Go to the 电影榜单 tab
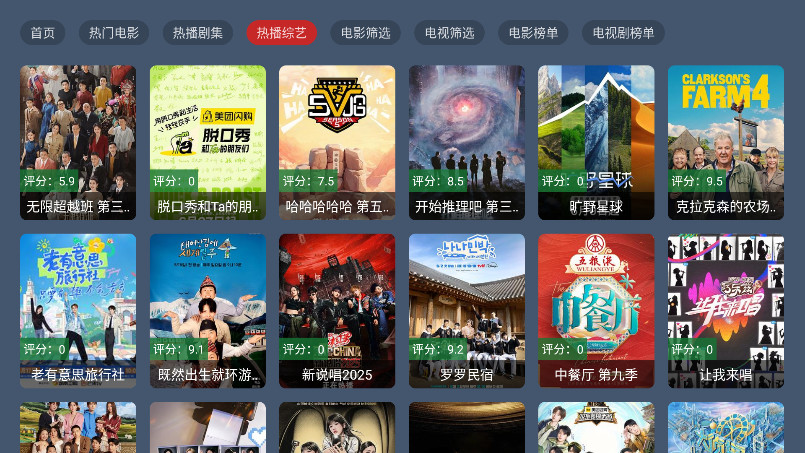Viewport: 805px width, 453px height. pos(534,33)
